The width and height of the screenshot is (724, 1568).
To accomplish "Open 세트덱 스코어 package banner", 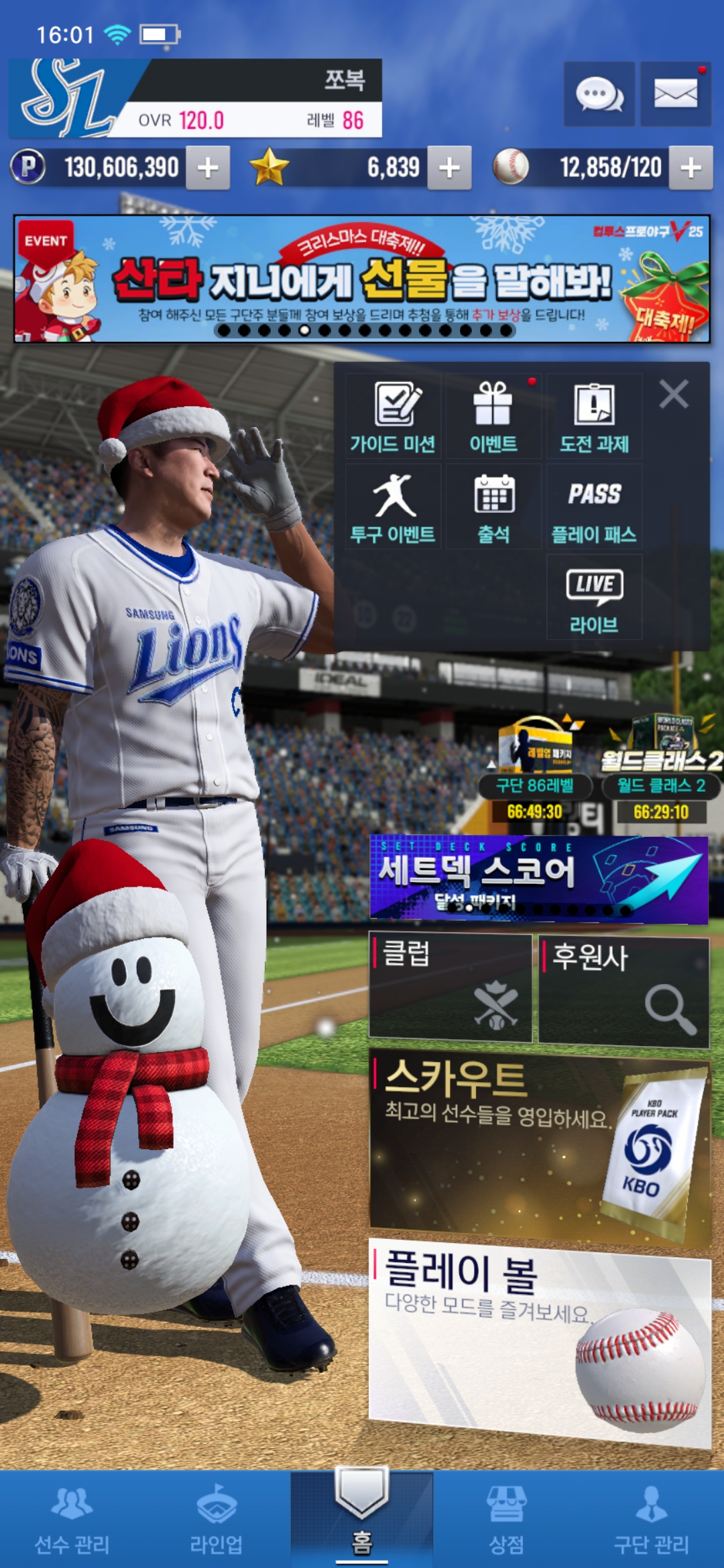I will [x=538, y=879].
